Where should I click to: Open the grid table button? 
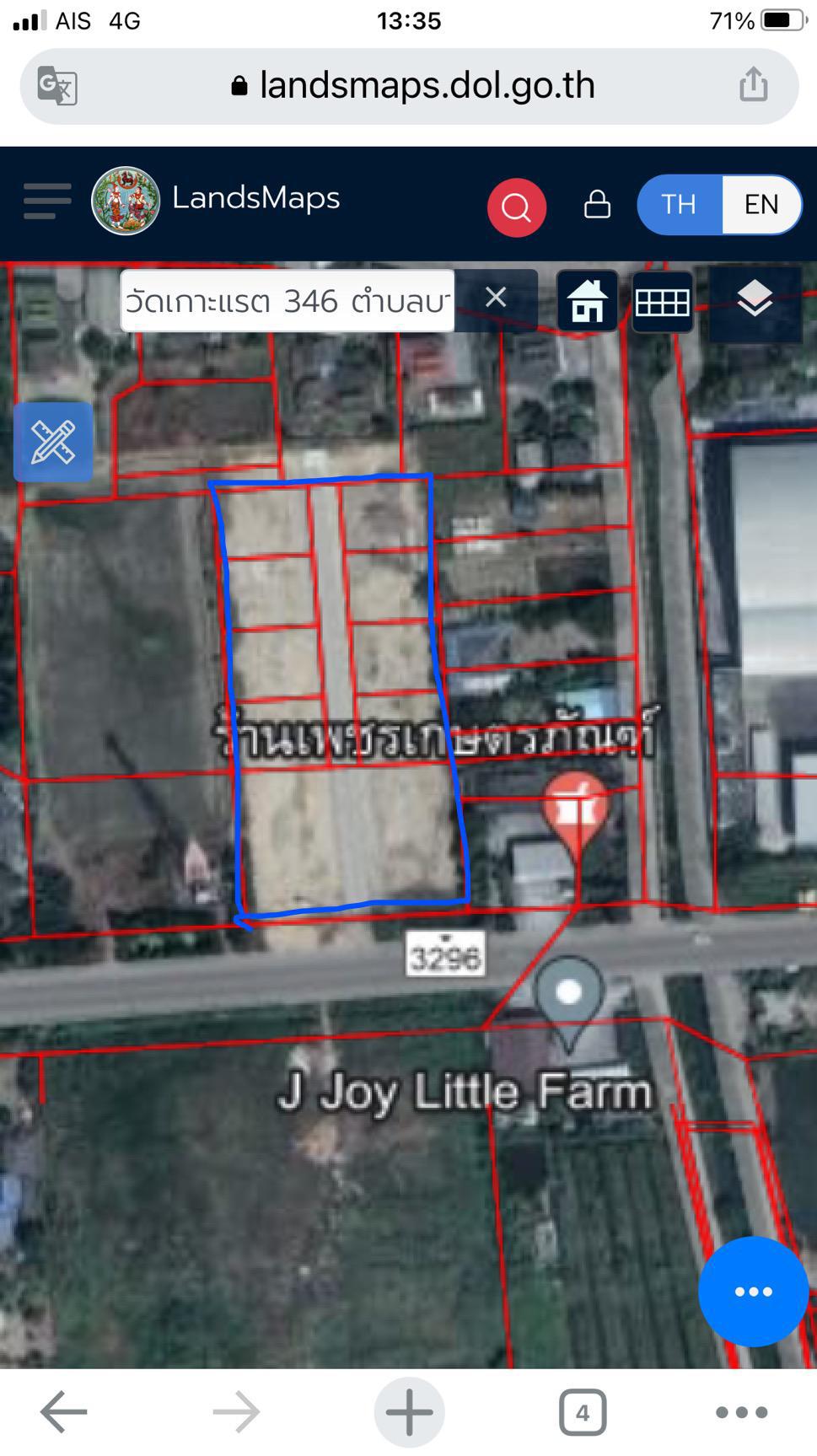(662, 302)
